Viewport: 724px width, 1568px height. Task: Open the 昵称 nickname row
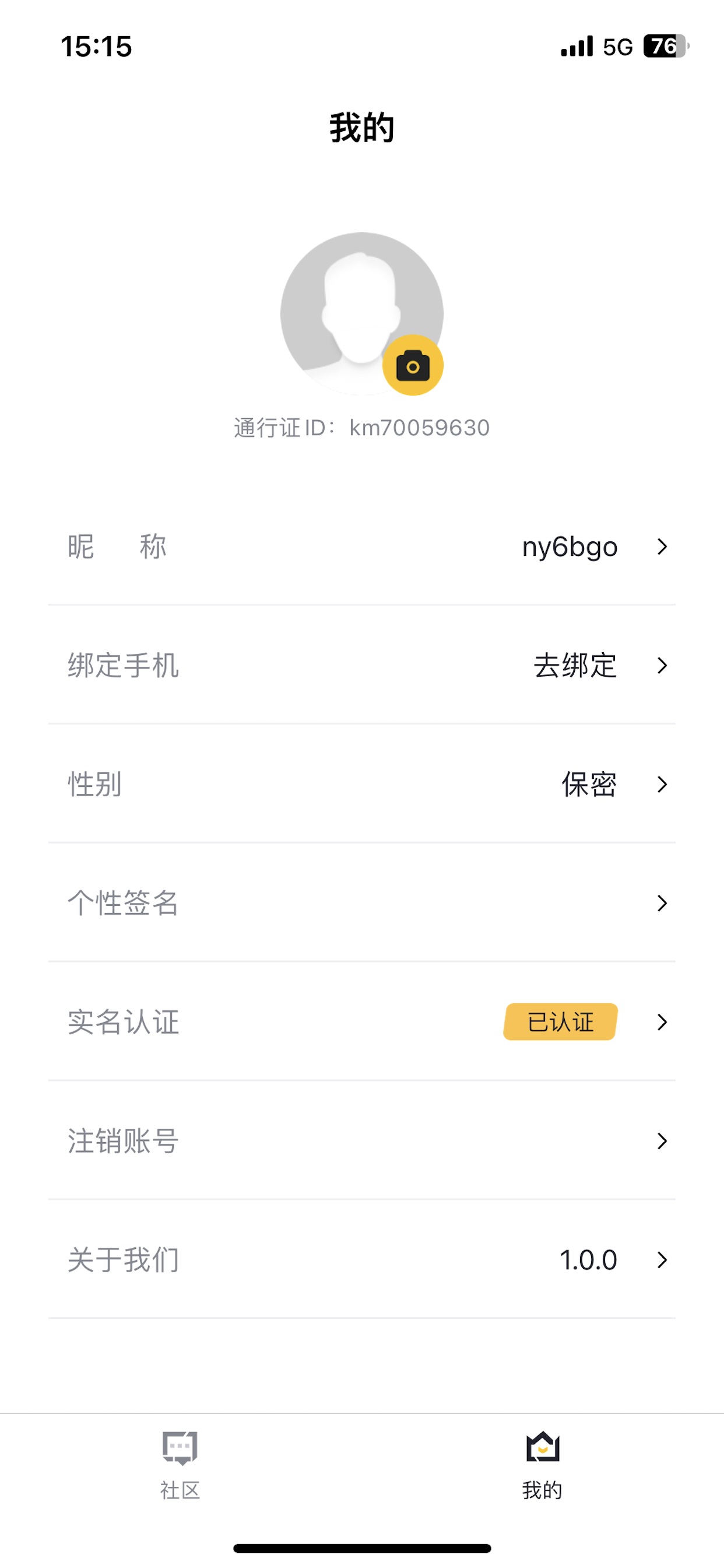362,546
